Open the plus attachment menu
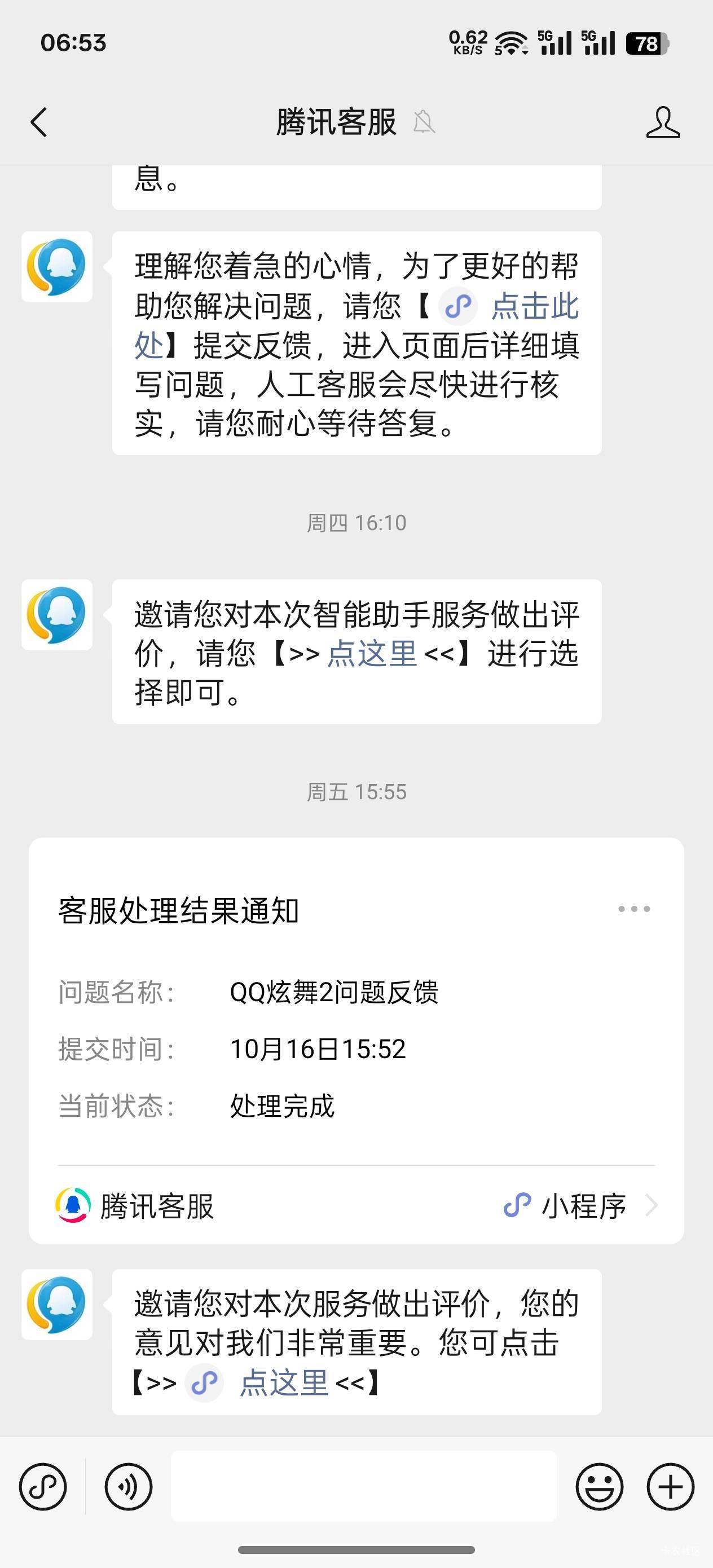The image size is (713, 1568). pos(670,1487)
